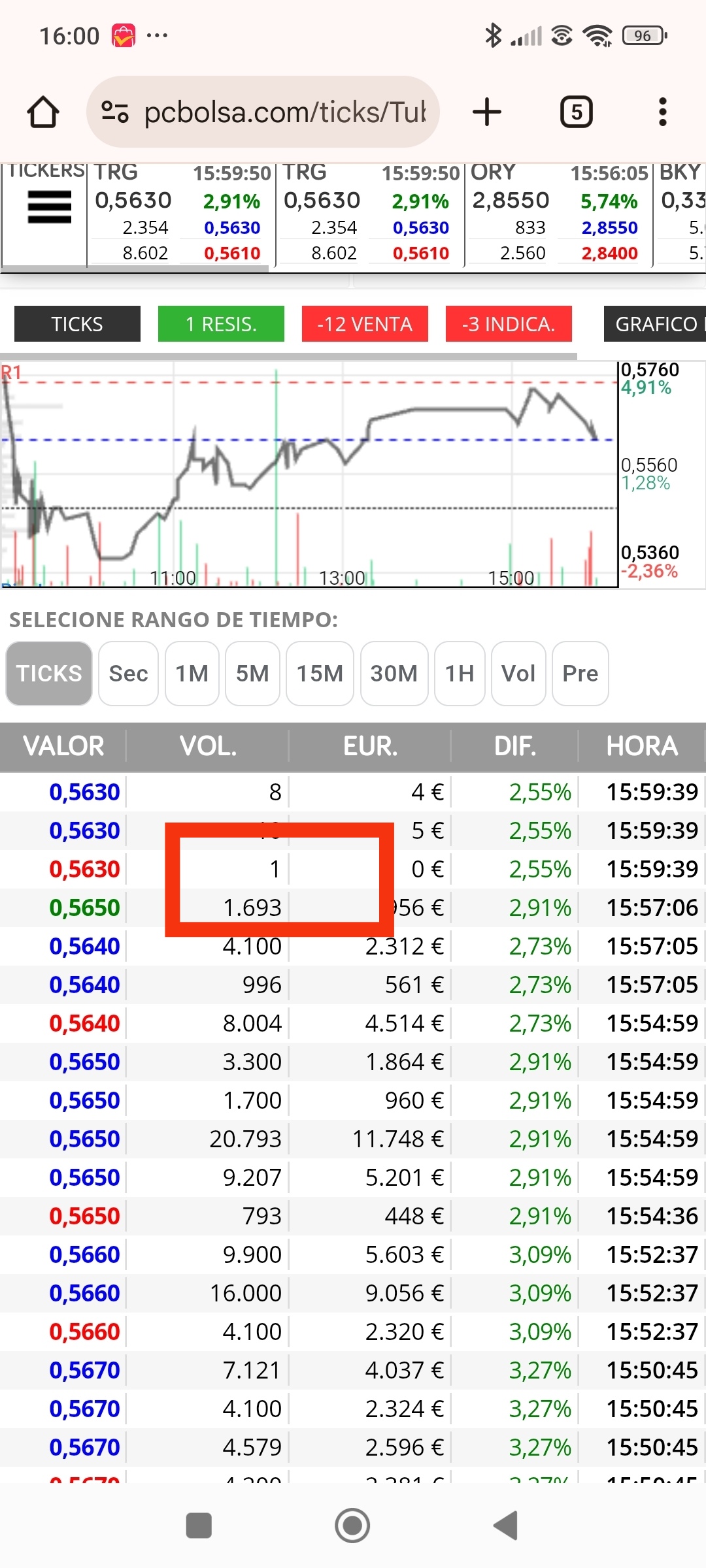Switch to the GRAFICO tab
706x1568 pixels.
[x=655, y=324]
